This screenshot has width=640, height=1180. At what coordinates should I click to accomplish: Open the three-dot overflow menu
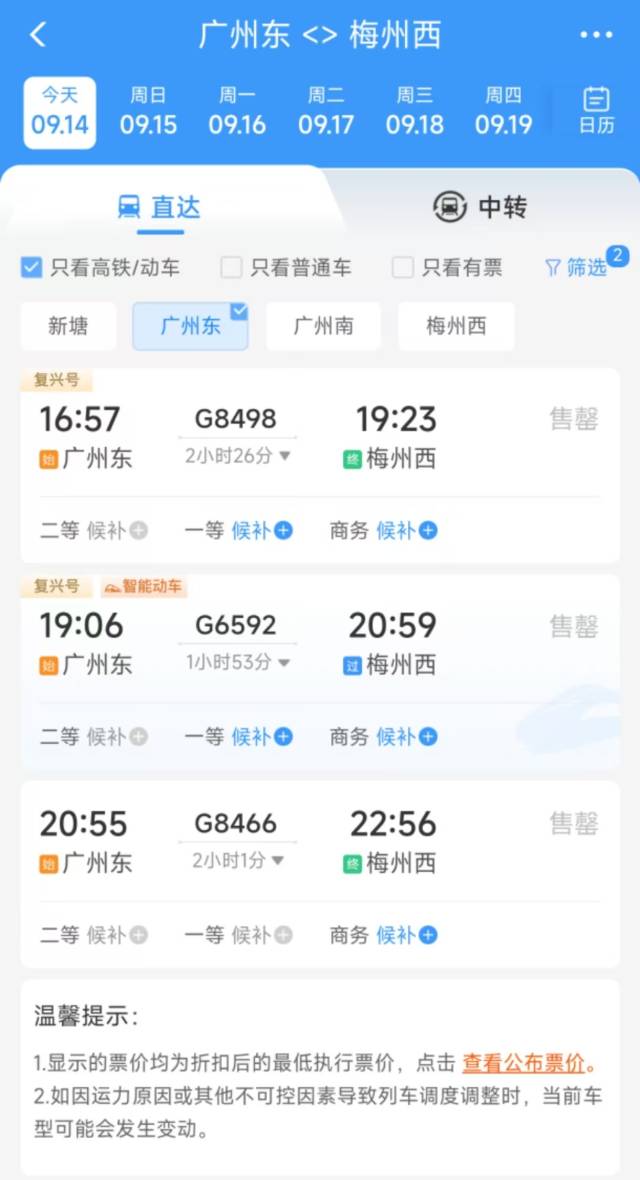click(596, 35)
